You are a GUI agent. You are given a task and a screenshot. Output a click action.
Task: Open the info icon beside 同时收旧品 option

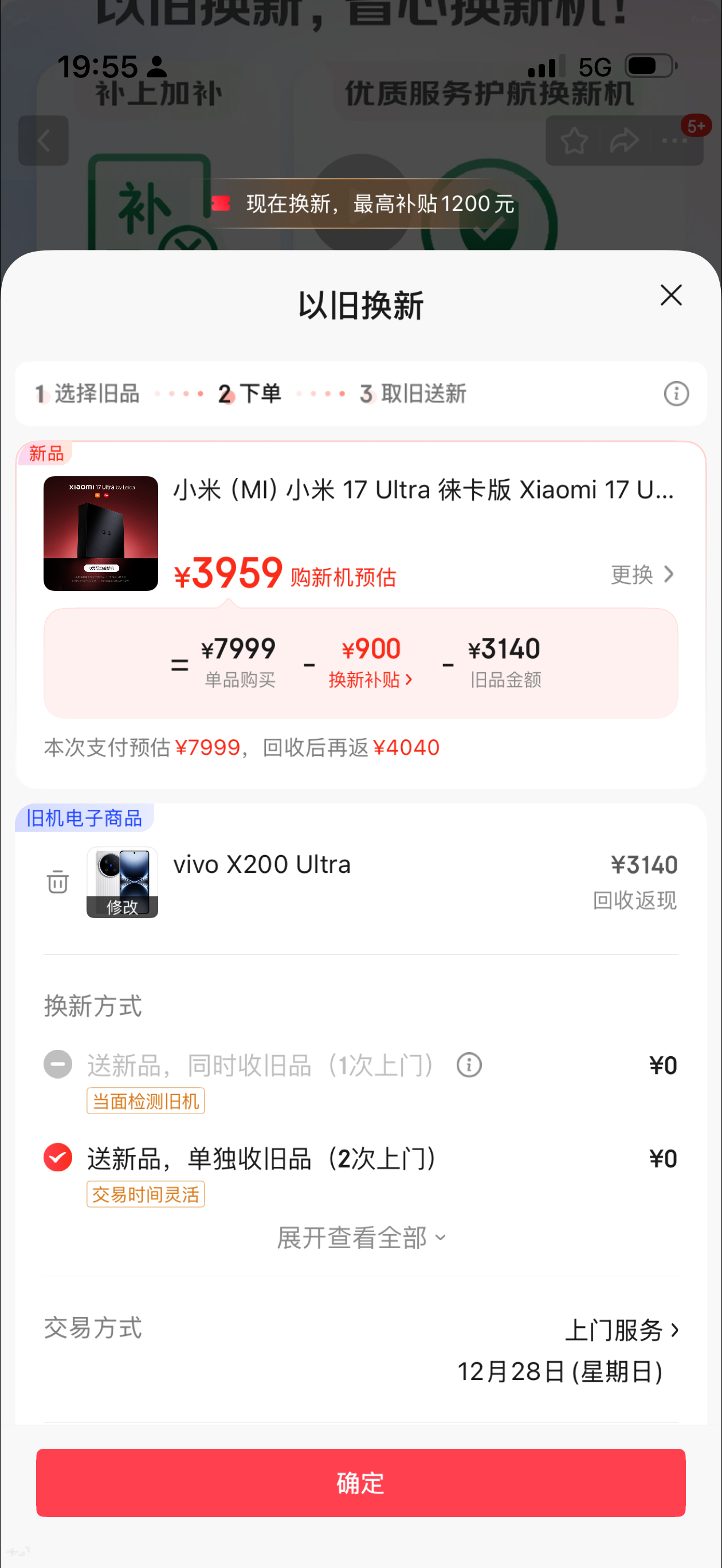click(468, 1065)
